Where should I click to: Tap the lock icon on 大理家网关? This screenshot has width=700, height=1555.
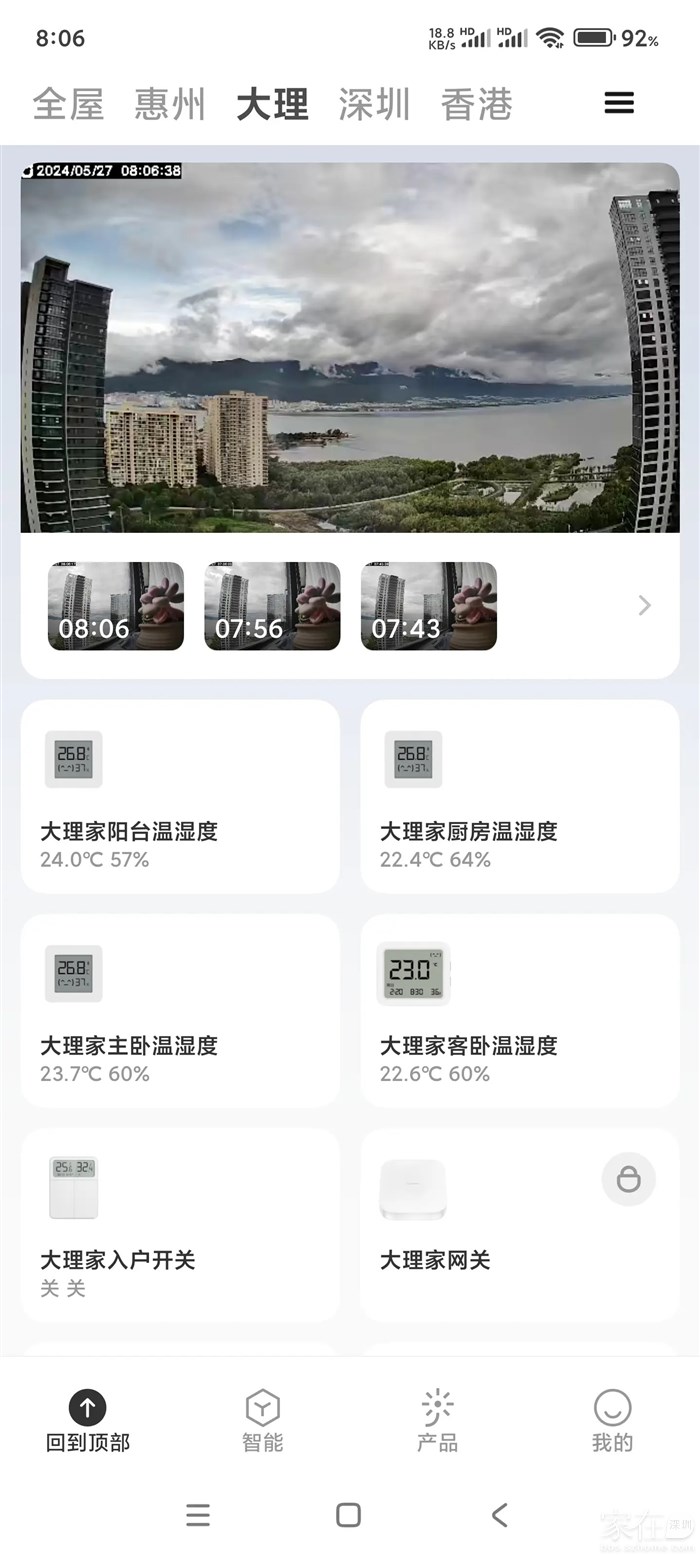coord(628,1180)
